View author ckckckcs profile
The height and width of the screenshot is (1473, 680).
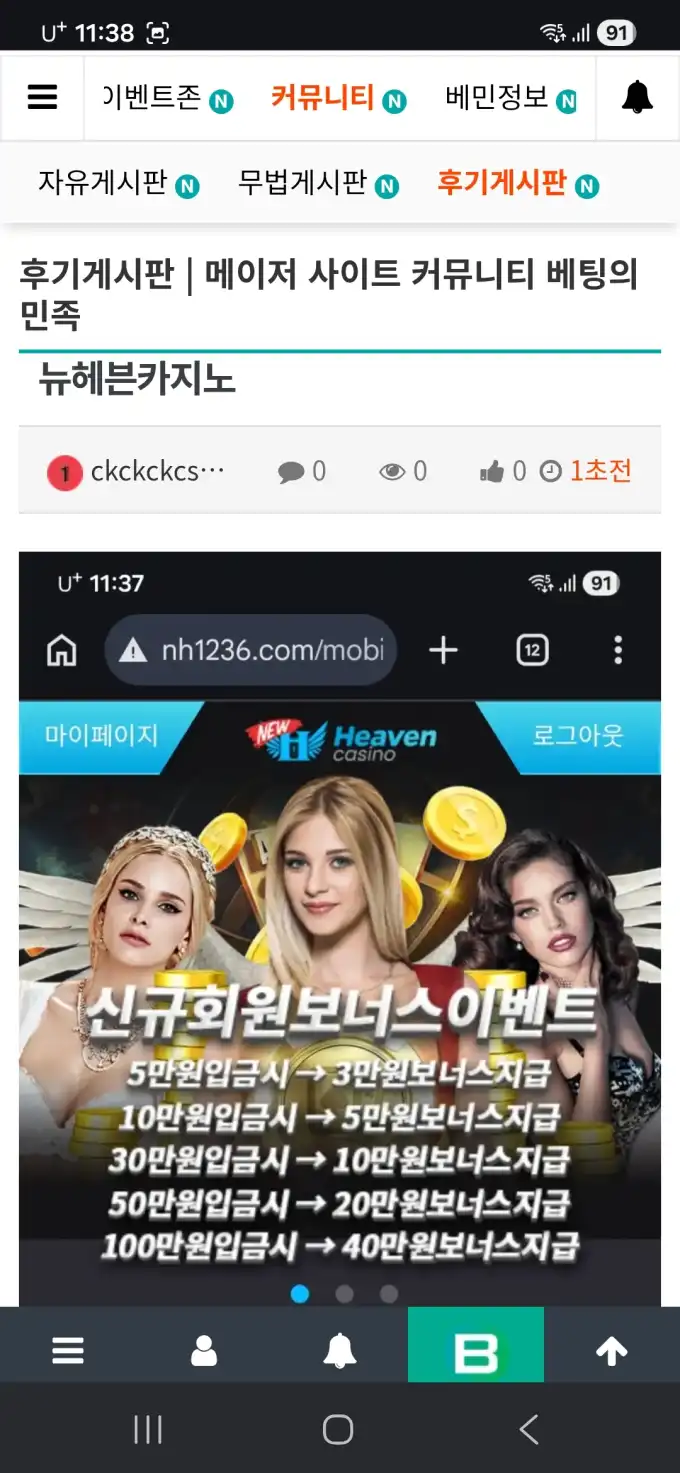pos(155,471)
